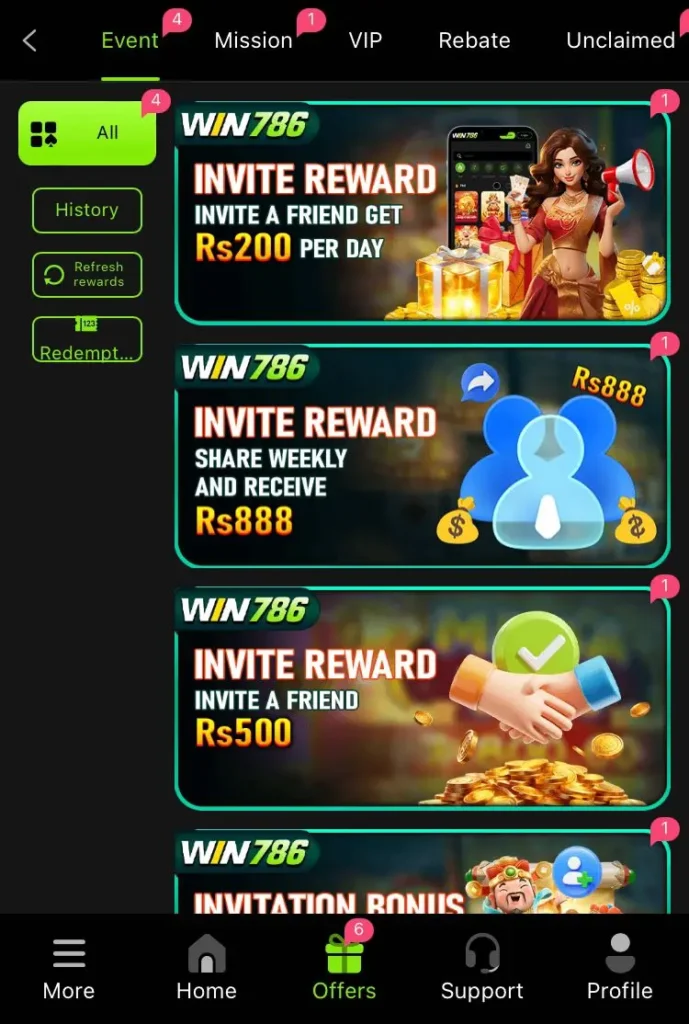Select the Offers tab
The height and width of the screenshot is (1024, 689).
pos(344,970)
